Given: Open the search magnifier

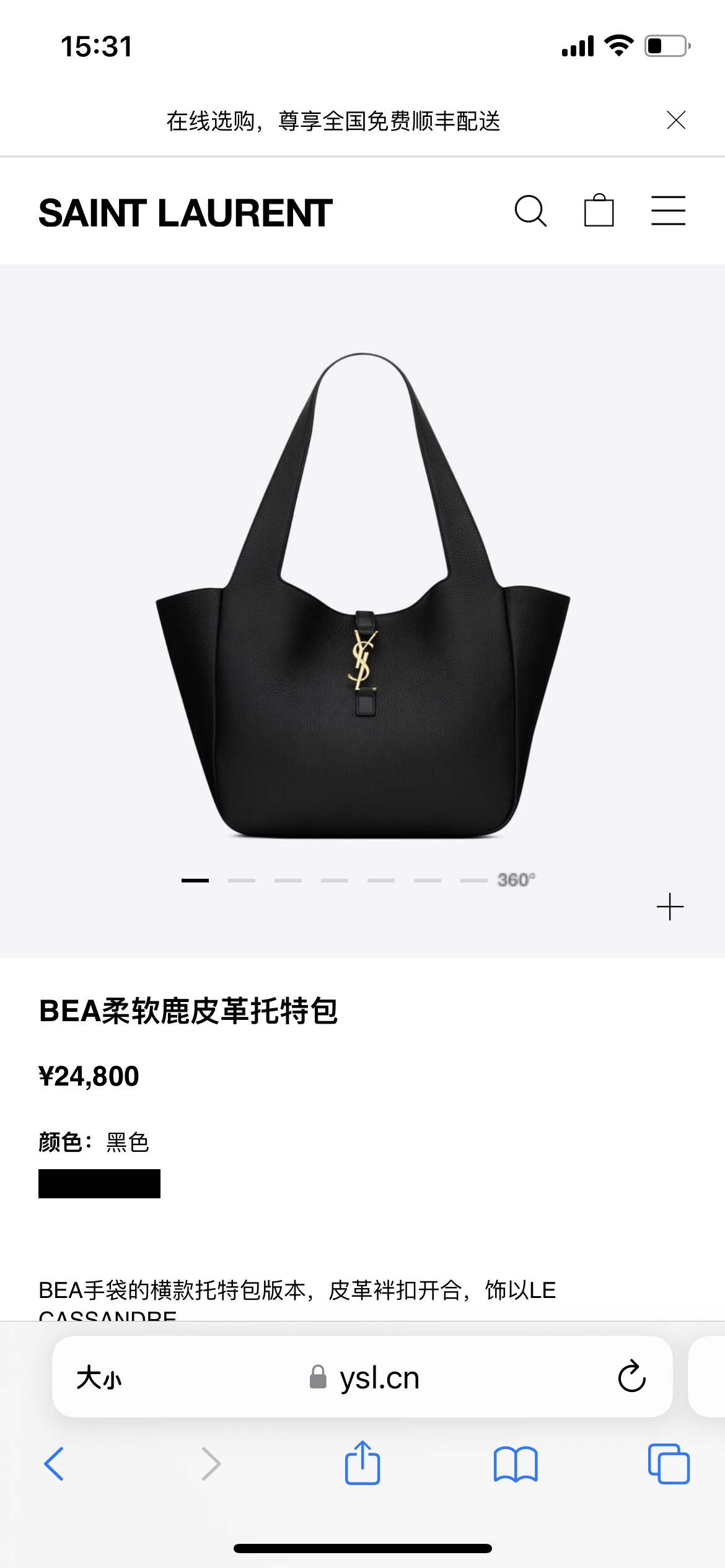Looking at the screenshot, I should tap(530, 211).
